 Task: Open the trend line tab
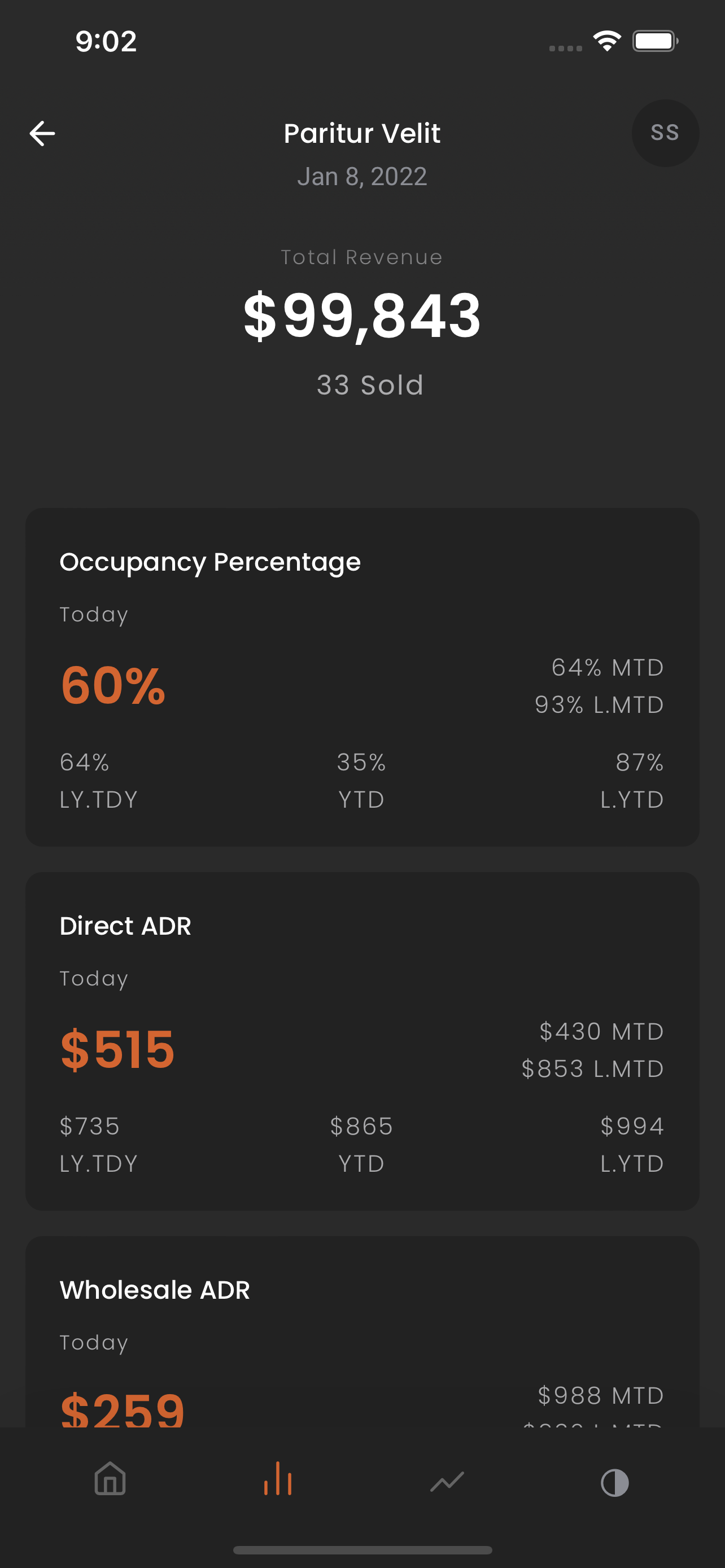pos(447,1482)
